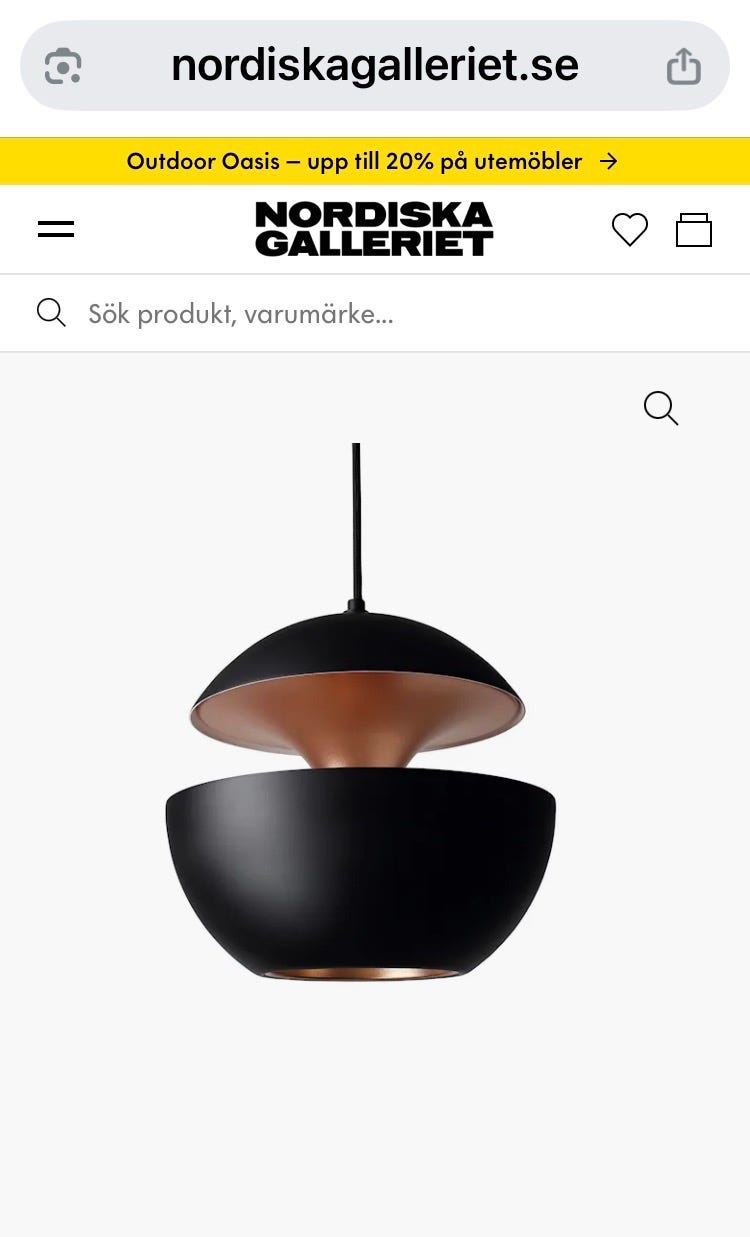Image resolution: width=750 pixels, height=1237 pixels.
Task: Open the shopping cart
Action: coord(694,230)
